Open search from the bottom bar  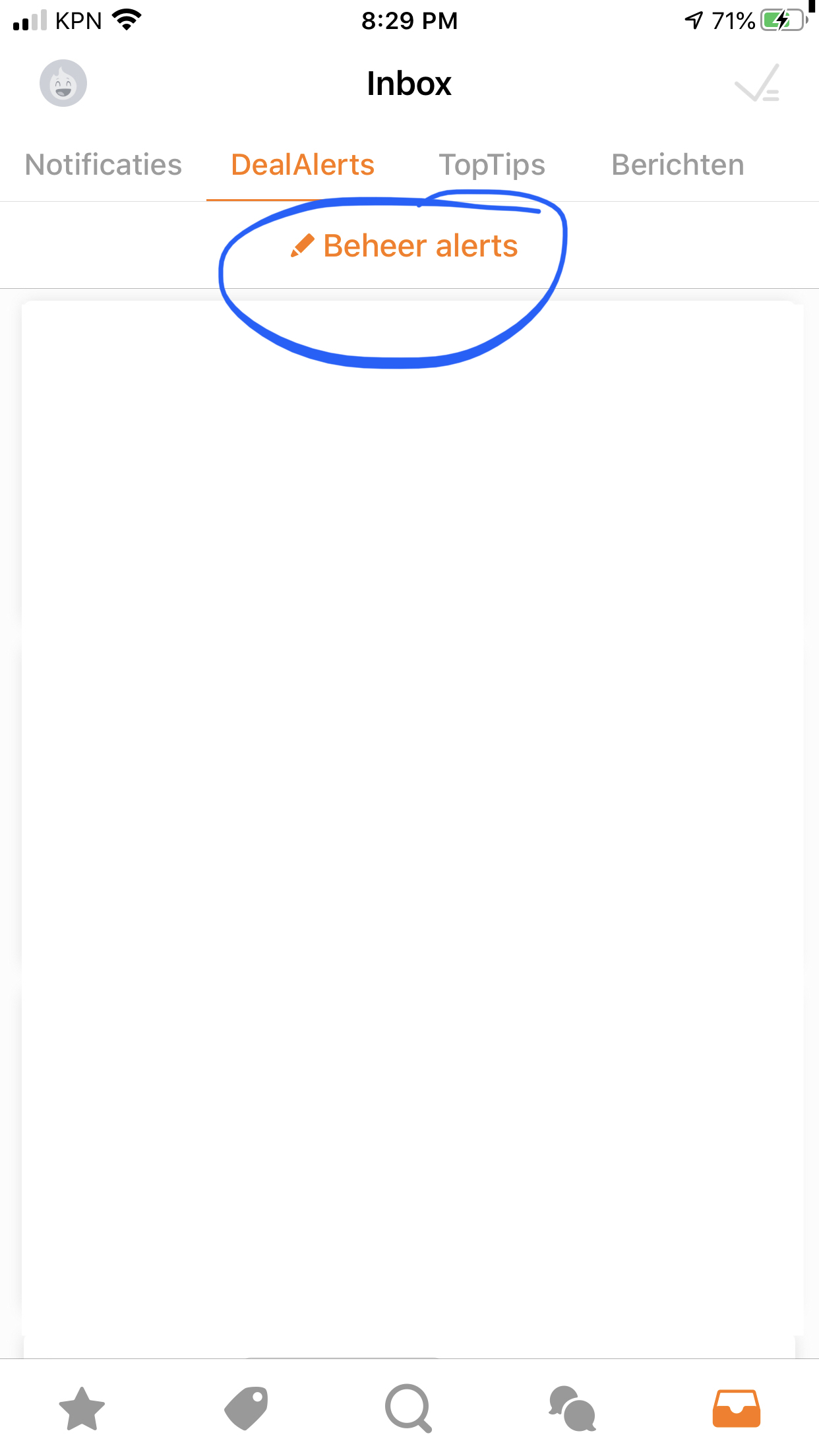(x=409, y=1409)
